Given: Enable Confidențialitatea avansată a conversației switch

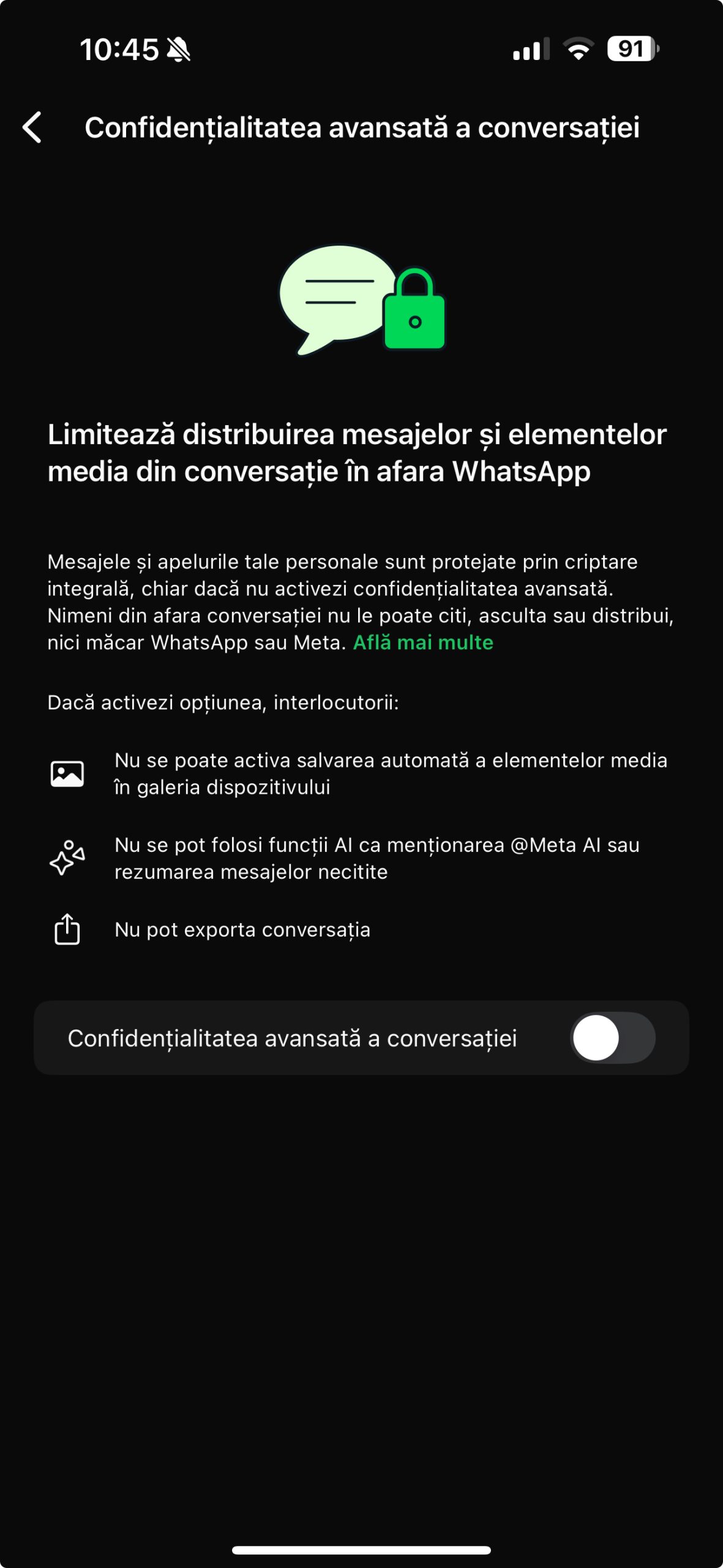Looking at the screenshot, I should [x=612, y=1038].
